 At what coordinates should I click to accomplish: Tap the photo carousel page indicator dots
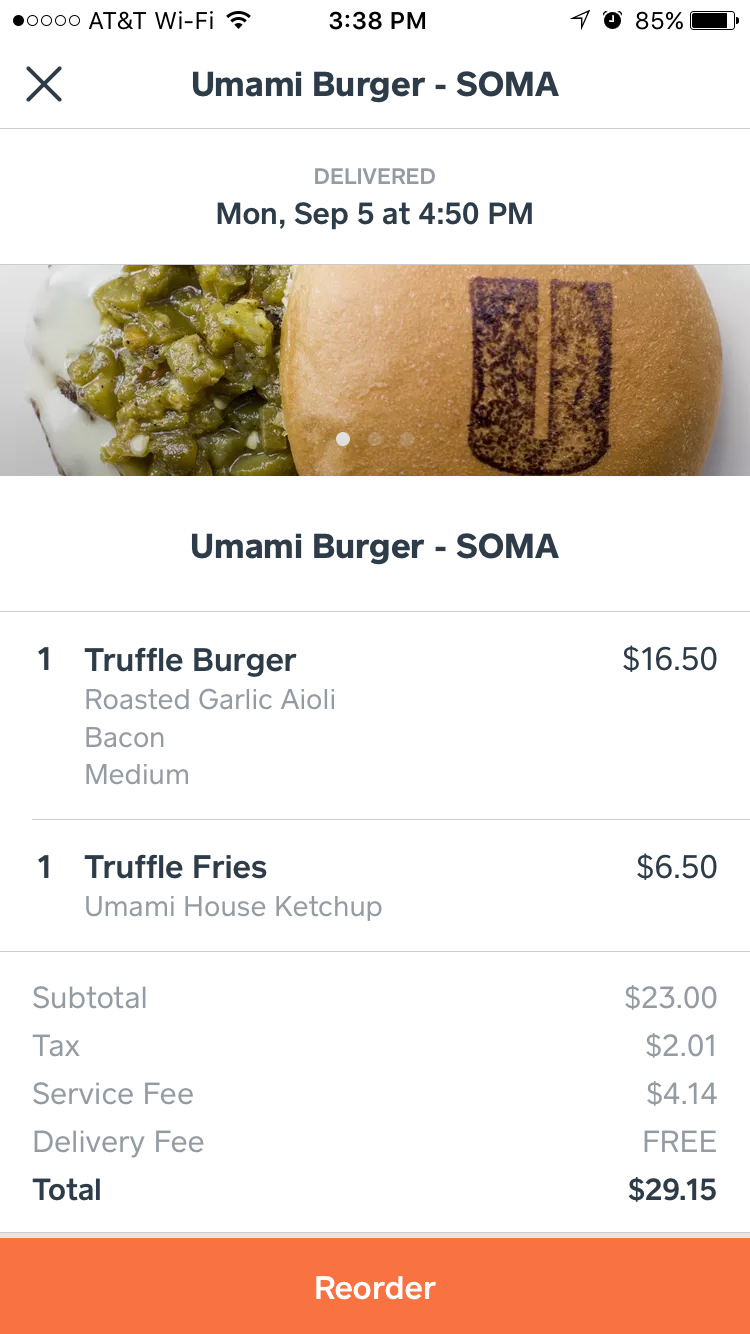pos(375,439)
